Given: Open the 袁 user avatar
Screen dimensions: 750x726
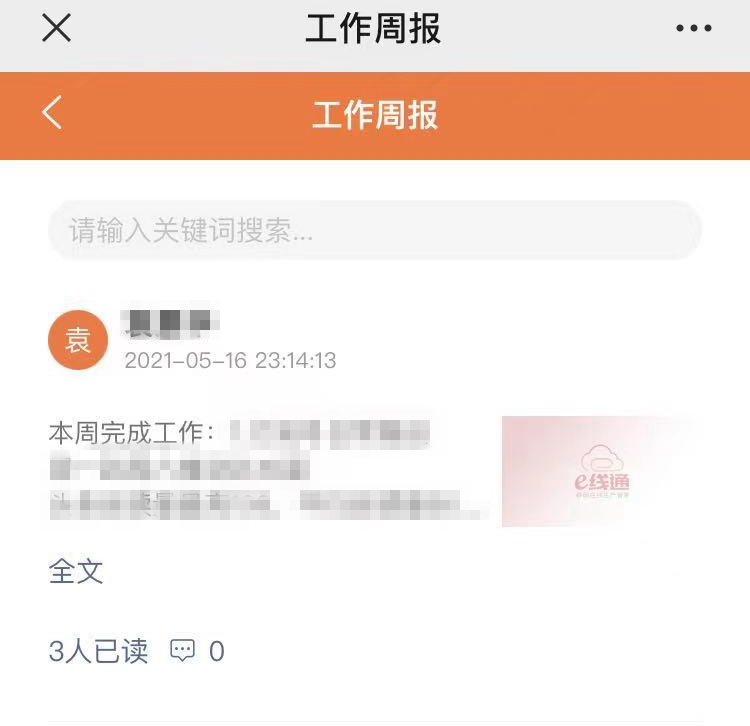Looking at the screenshot, I should 78,340.
